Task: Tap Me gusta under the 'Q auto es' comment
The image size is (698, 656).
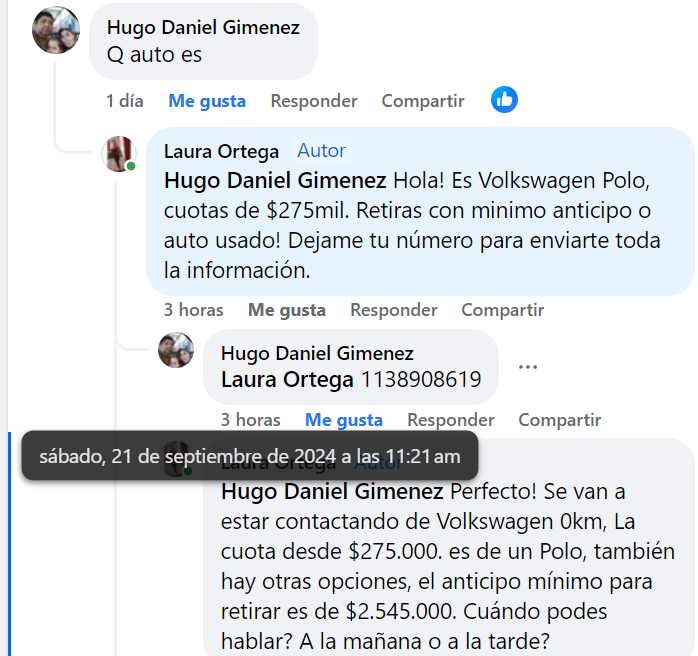Action: tap(207, 101)
